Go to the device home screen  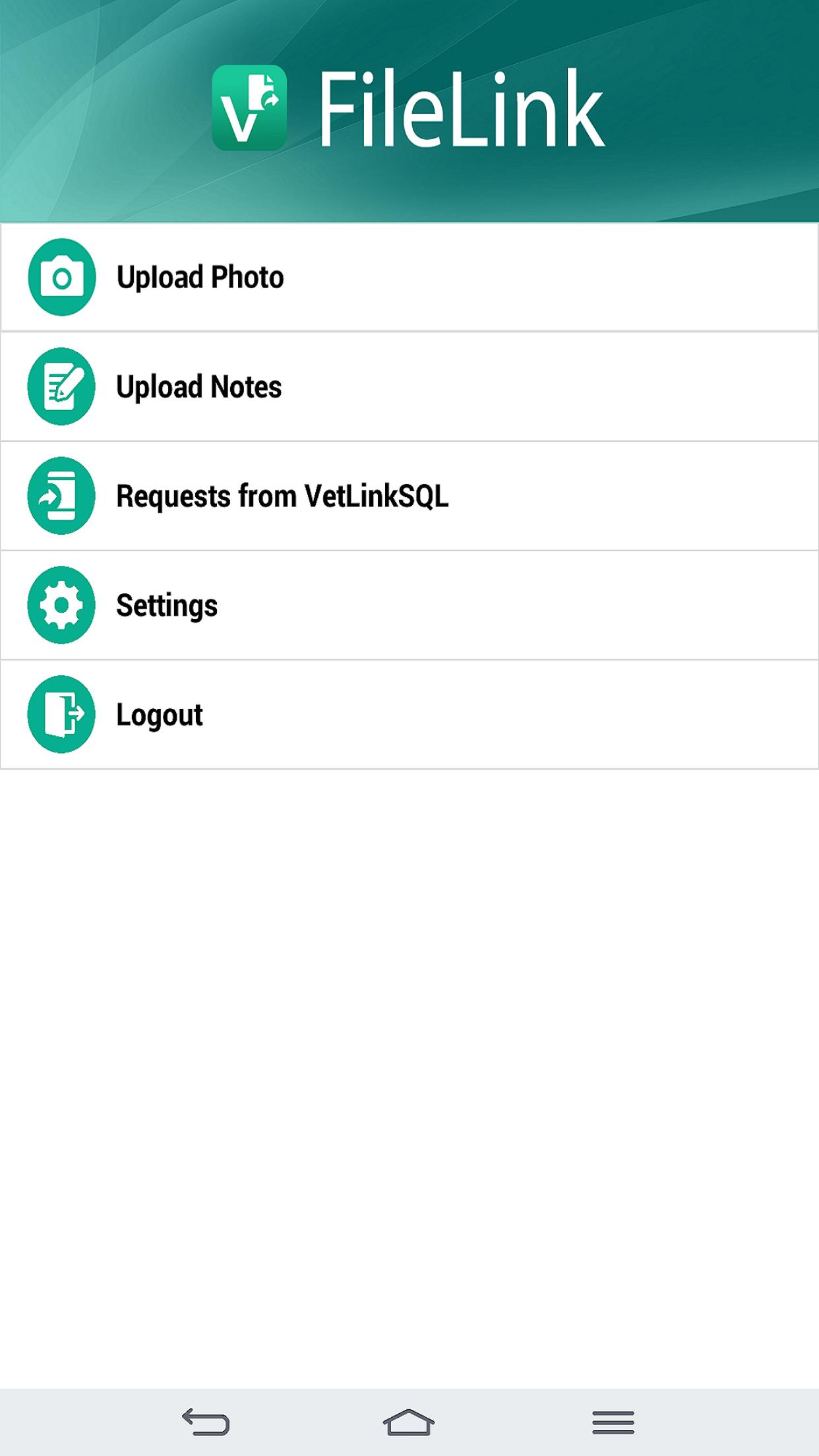point(409,1422)
